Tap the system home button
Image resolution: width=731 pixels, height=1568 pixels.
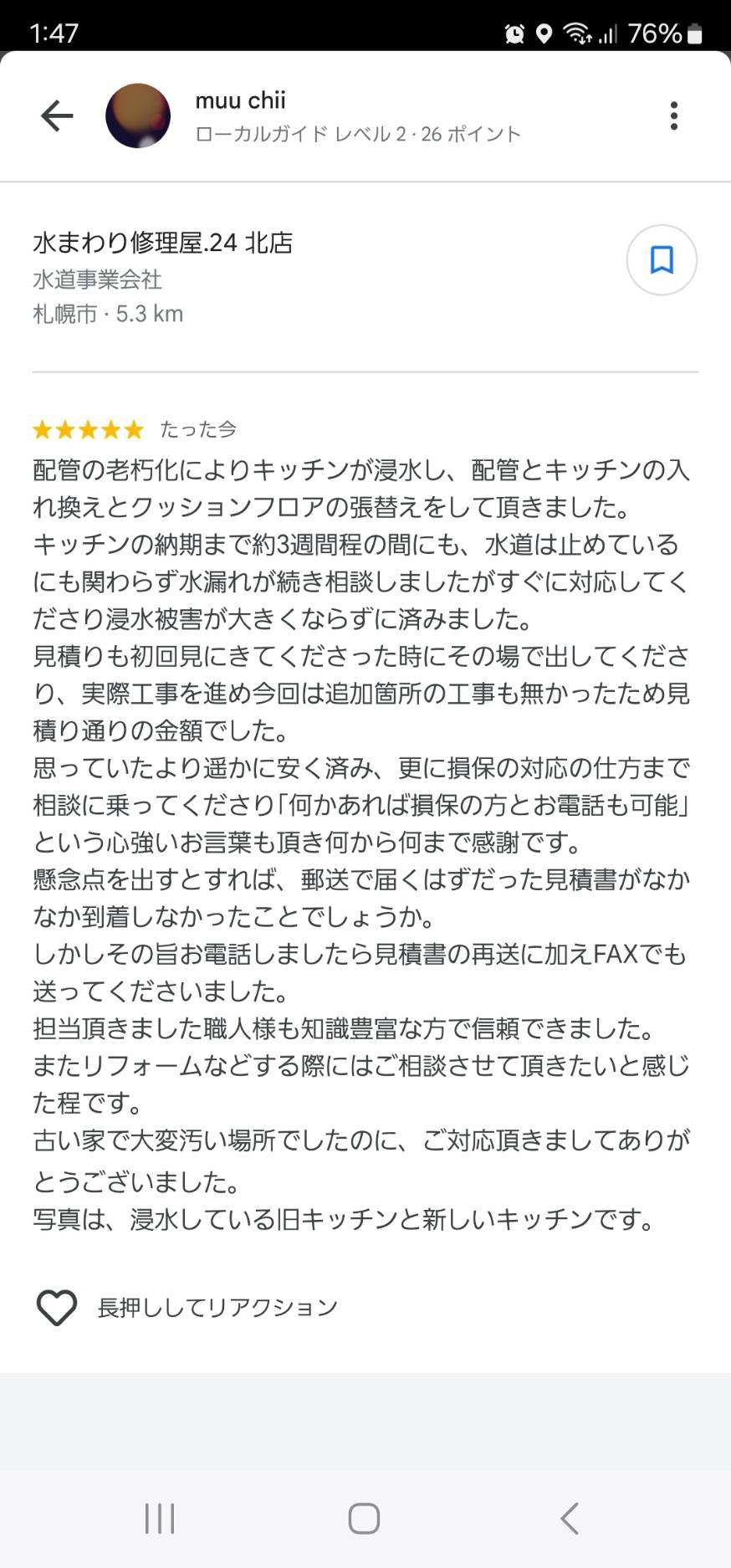click(364, 1518)
